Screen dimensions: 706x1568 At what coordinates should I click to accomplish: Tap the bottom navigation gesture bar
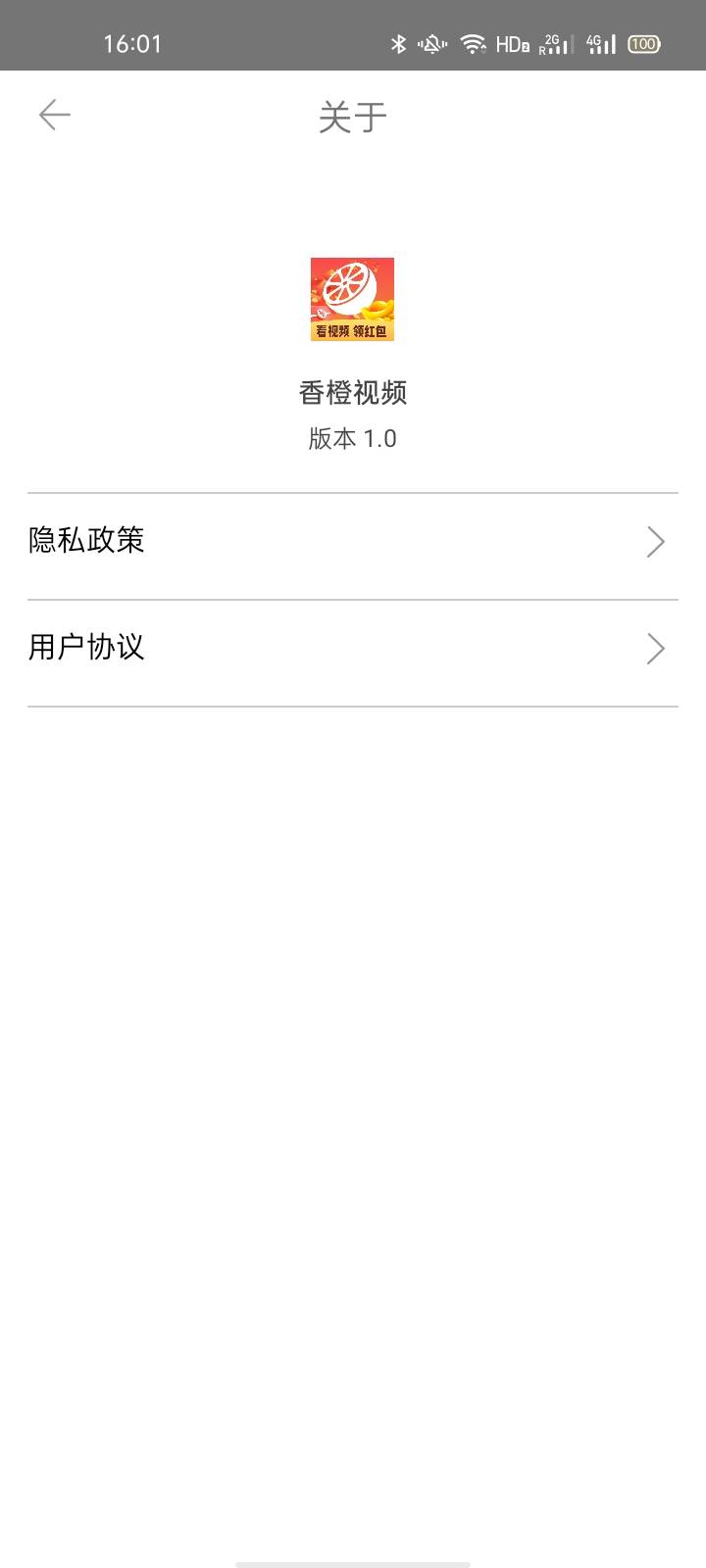(x=353, y=1560)
